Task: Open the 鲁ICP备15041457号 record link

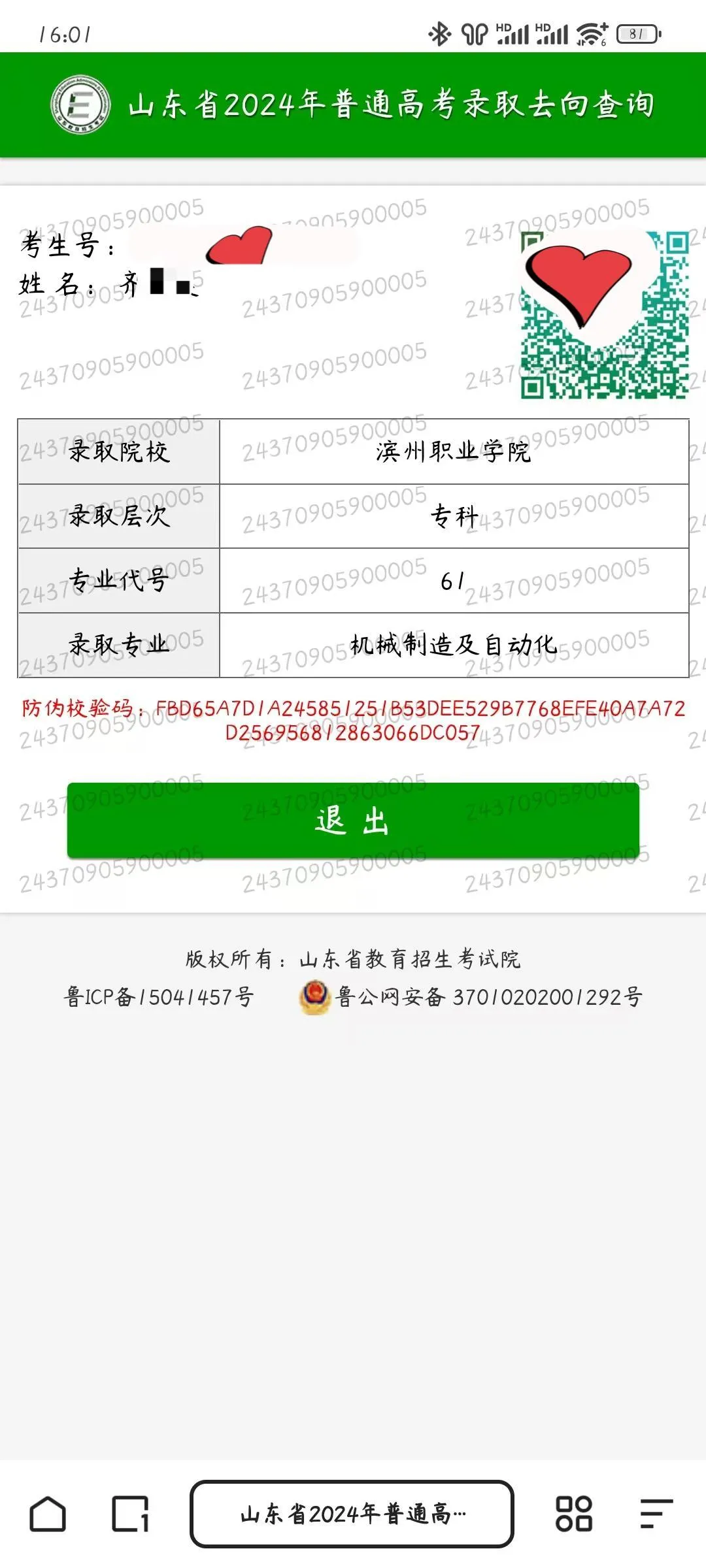Action: (159, 997)
